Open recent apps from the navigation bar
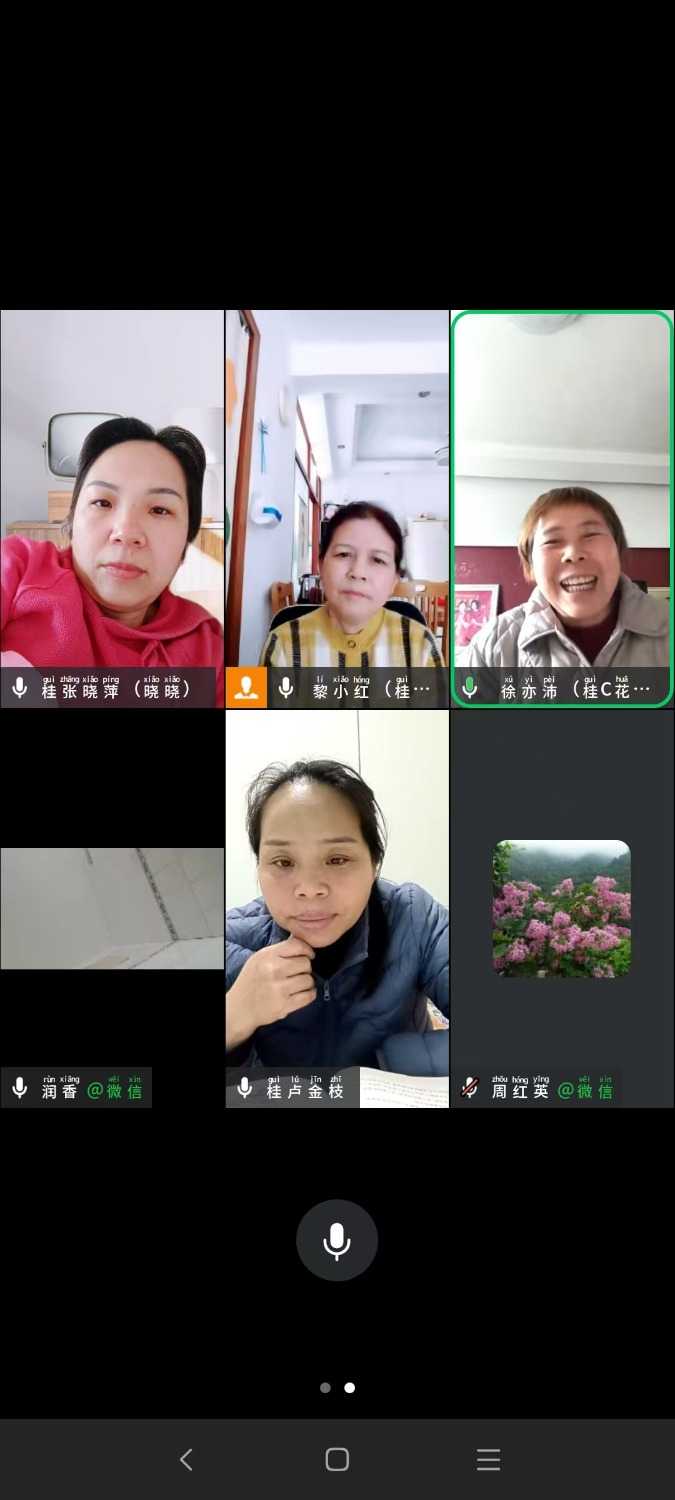 488,1460
